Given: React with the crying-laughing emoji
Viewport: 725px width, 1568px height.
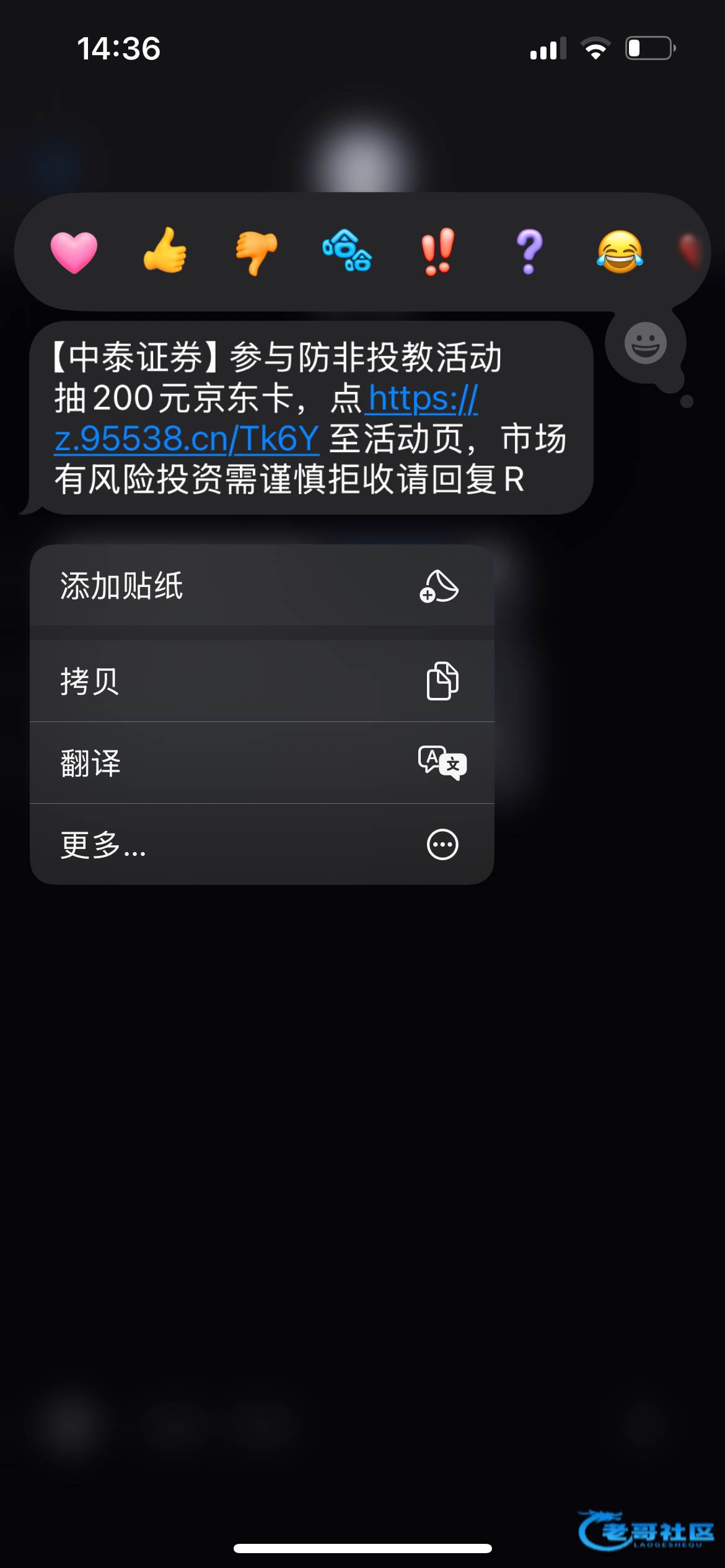Looking at the screenshot, I should coord(620,251).
